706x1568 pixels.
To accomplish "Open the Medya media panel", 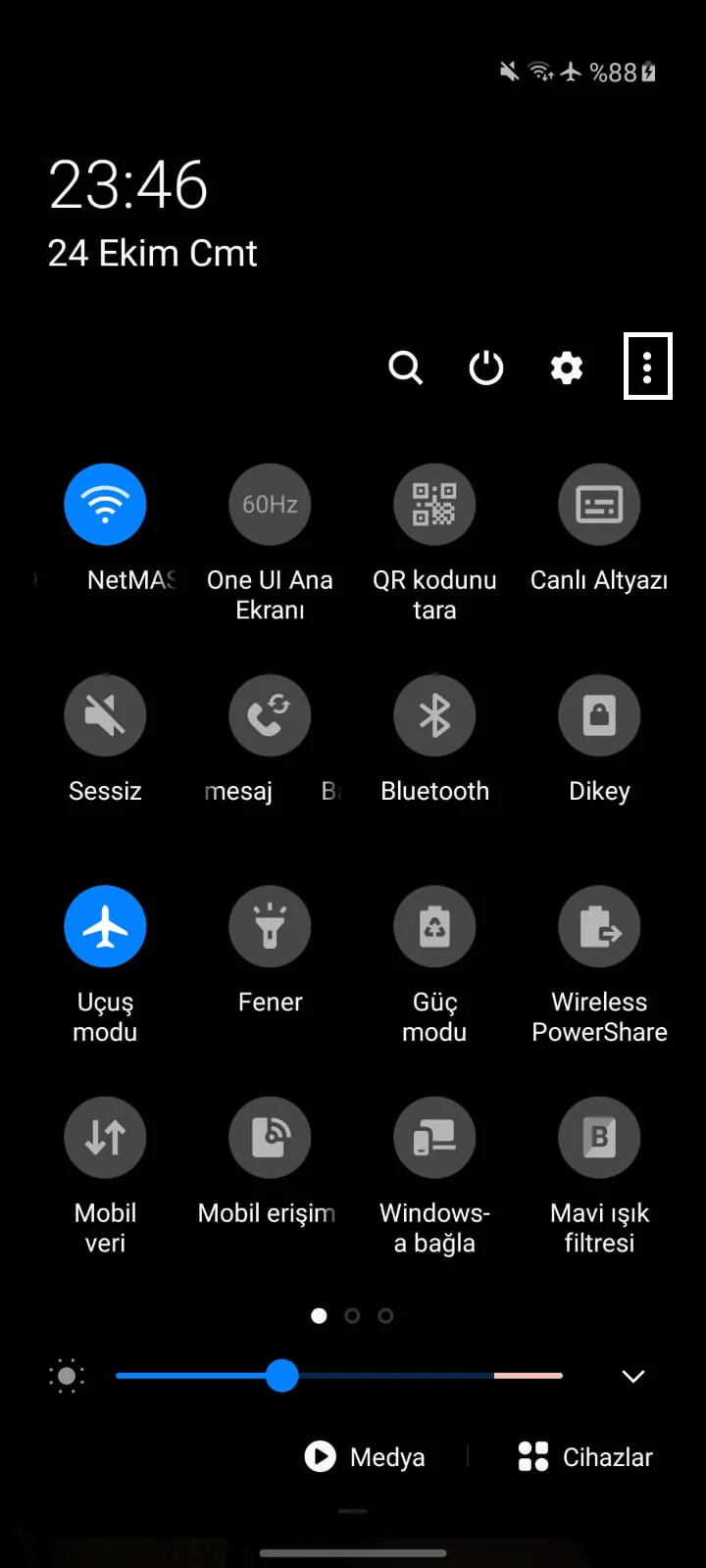I will pos(365,1457).
